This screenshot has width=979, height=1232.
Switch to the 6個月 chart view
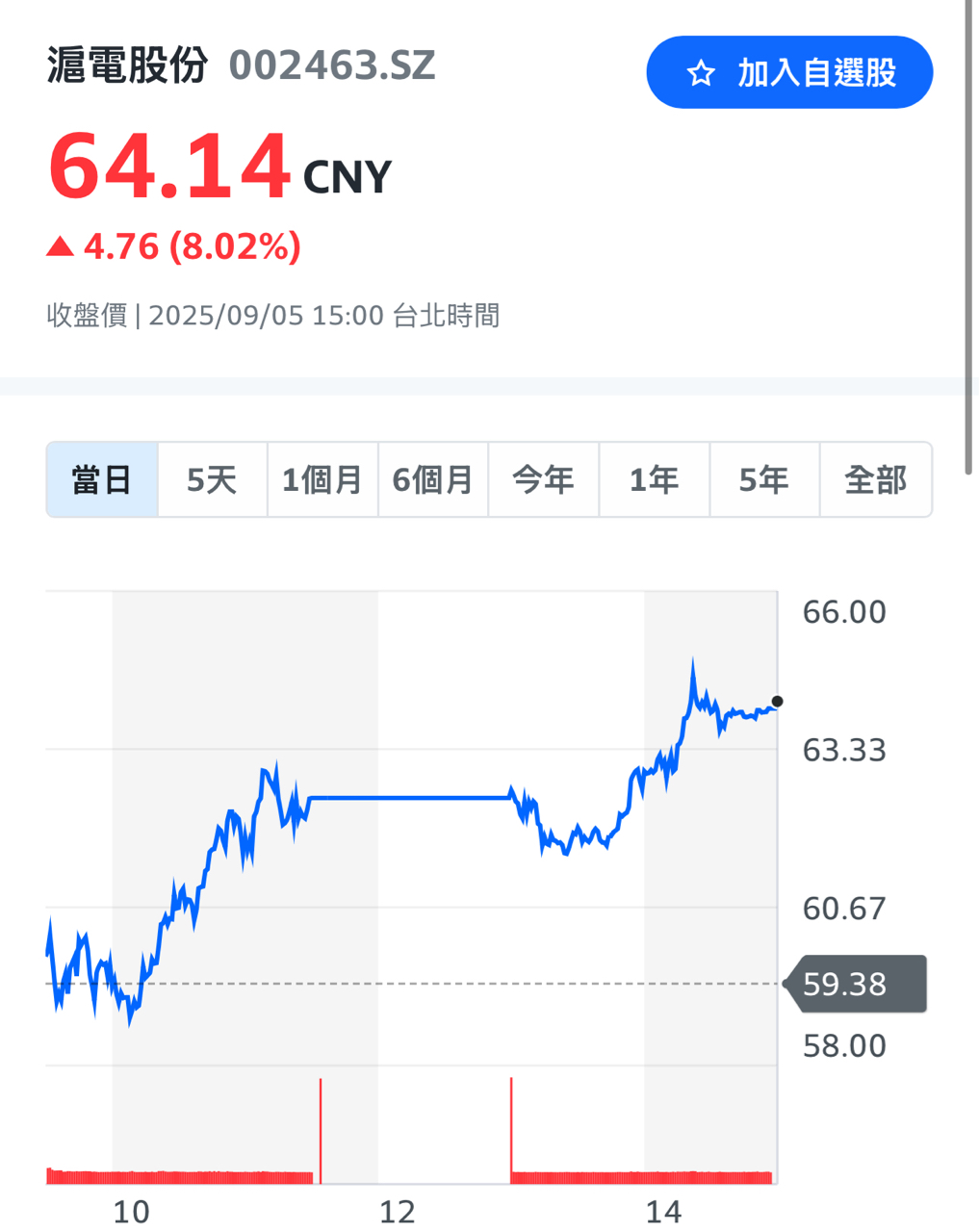[x=433, y=479]
